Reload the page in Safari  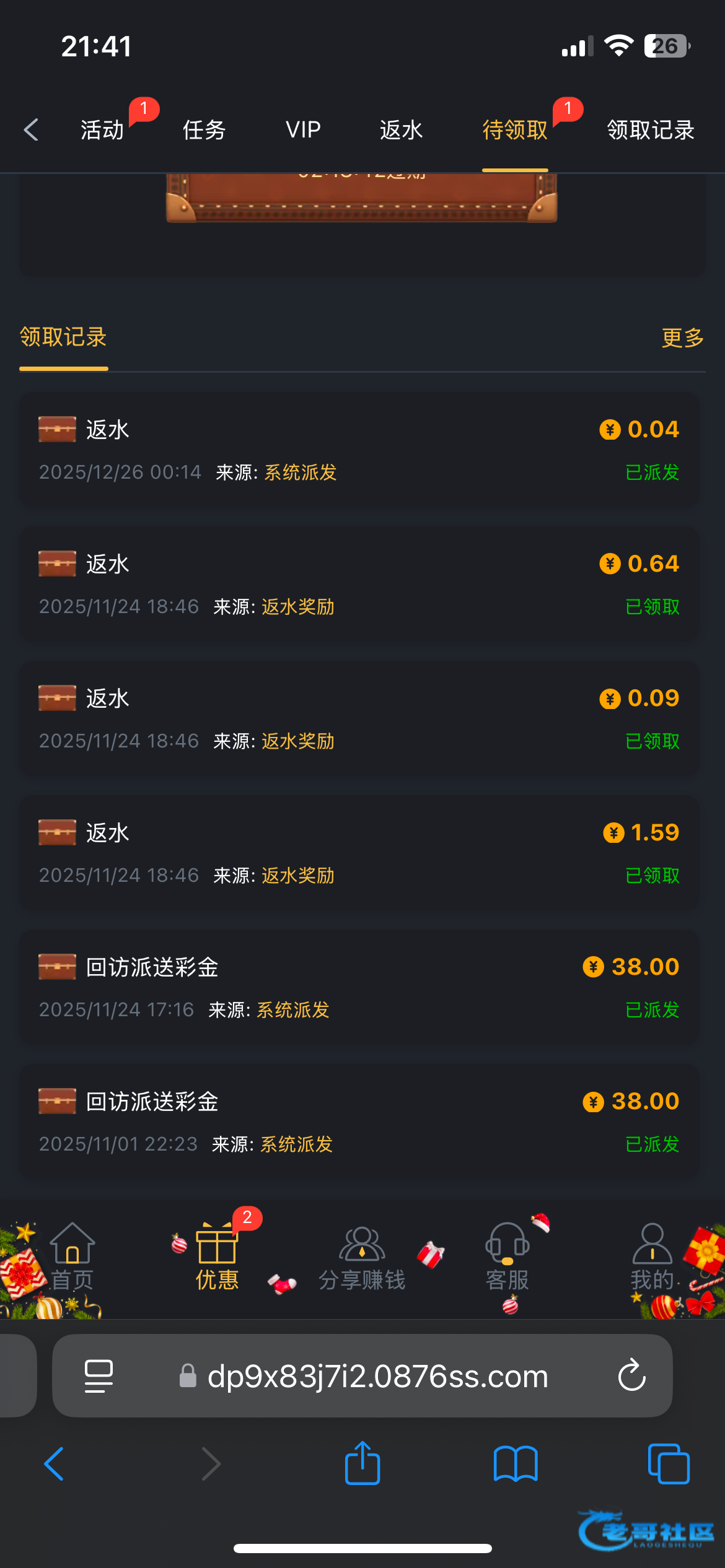[x=631, y=1375]
